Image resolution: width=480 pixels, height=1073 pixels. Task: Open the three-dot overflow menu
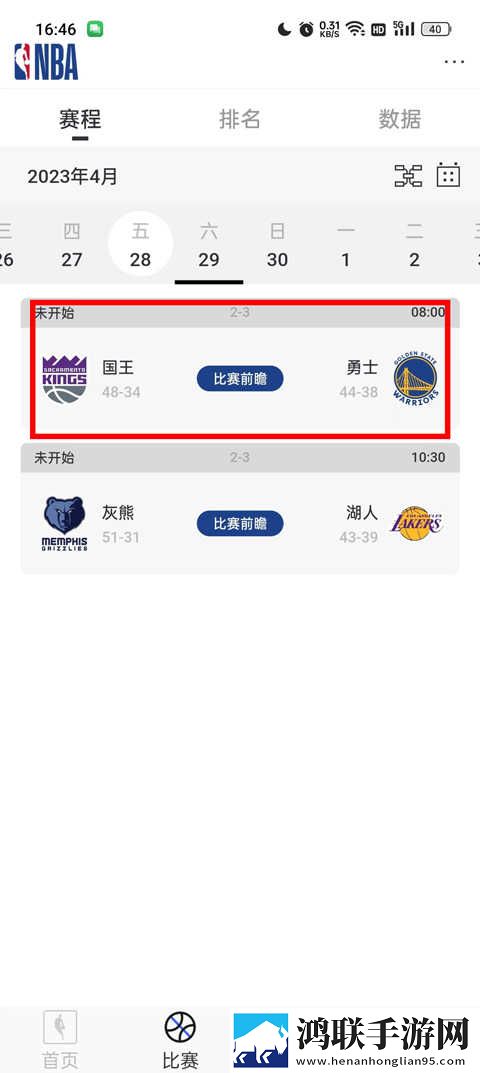pyautogui.click(x=454, y=62)
